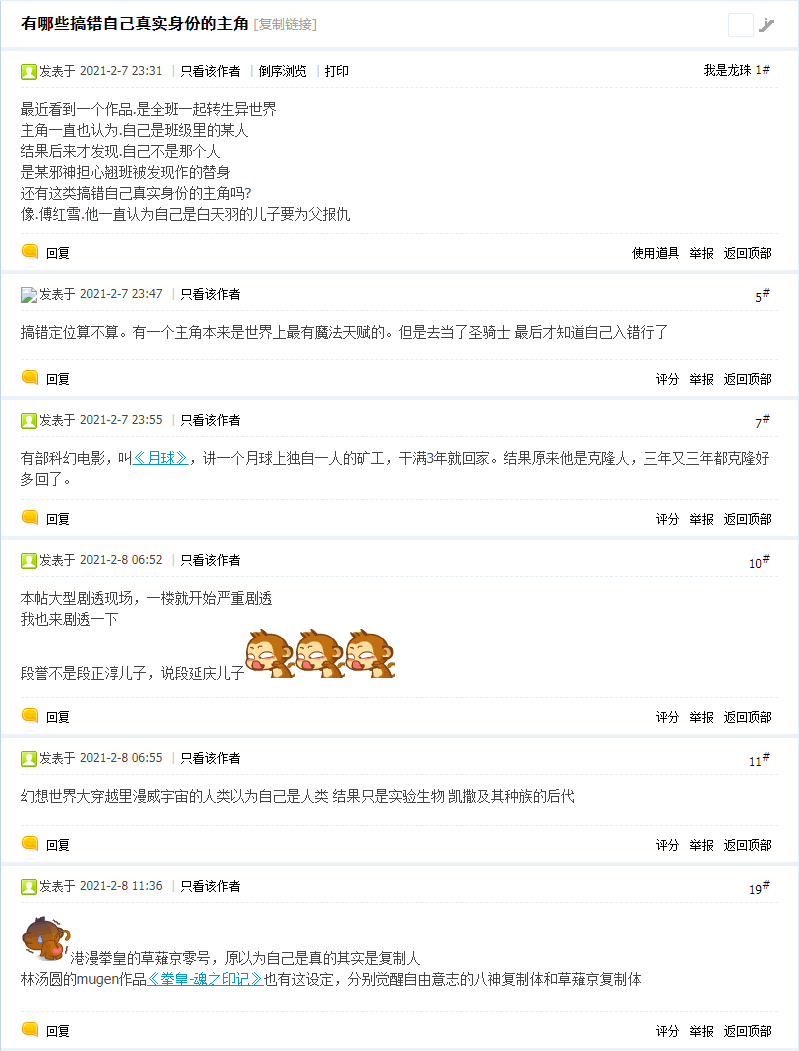The width and height of the screenshot is (799, 1051).
Task: Tap 返回顶部 under post 10#
Action: pos(747,717)
